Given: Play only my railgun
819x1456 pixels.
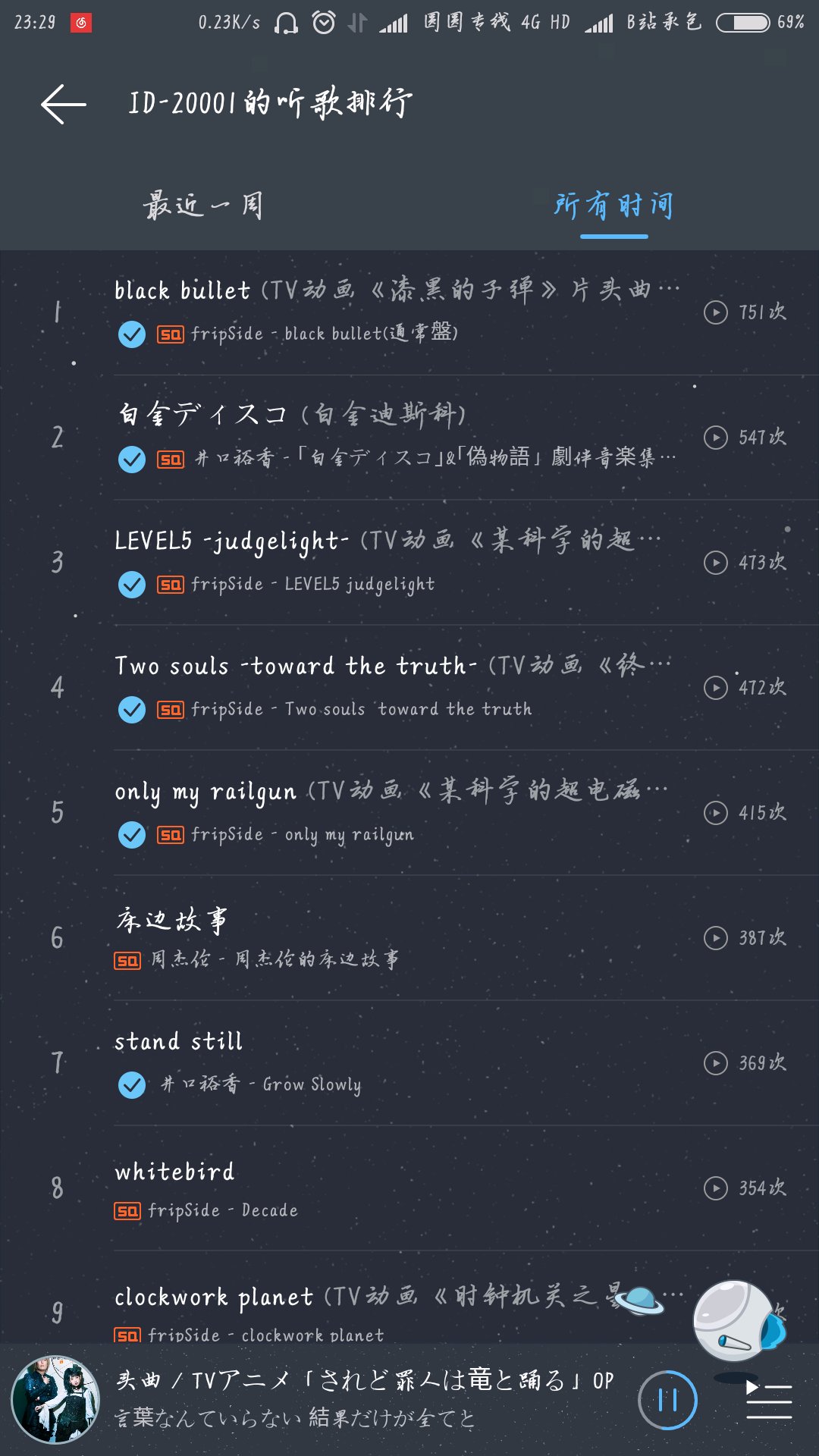Looking at the screenshot, I should click(x=394, y=811).
